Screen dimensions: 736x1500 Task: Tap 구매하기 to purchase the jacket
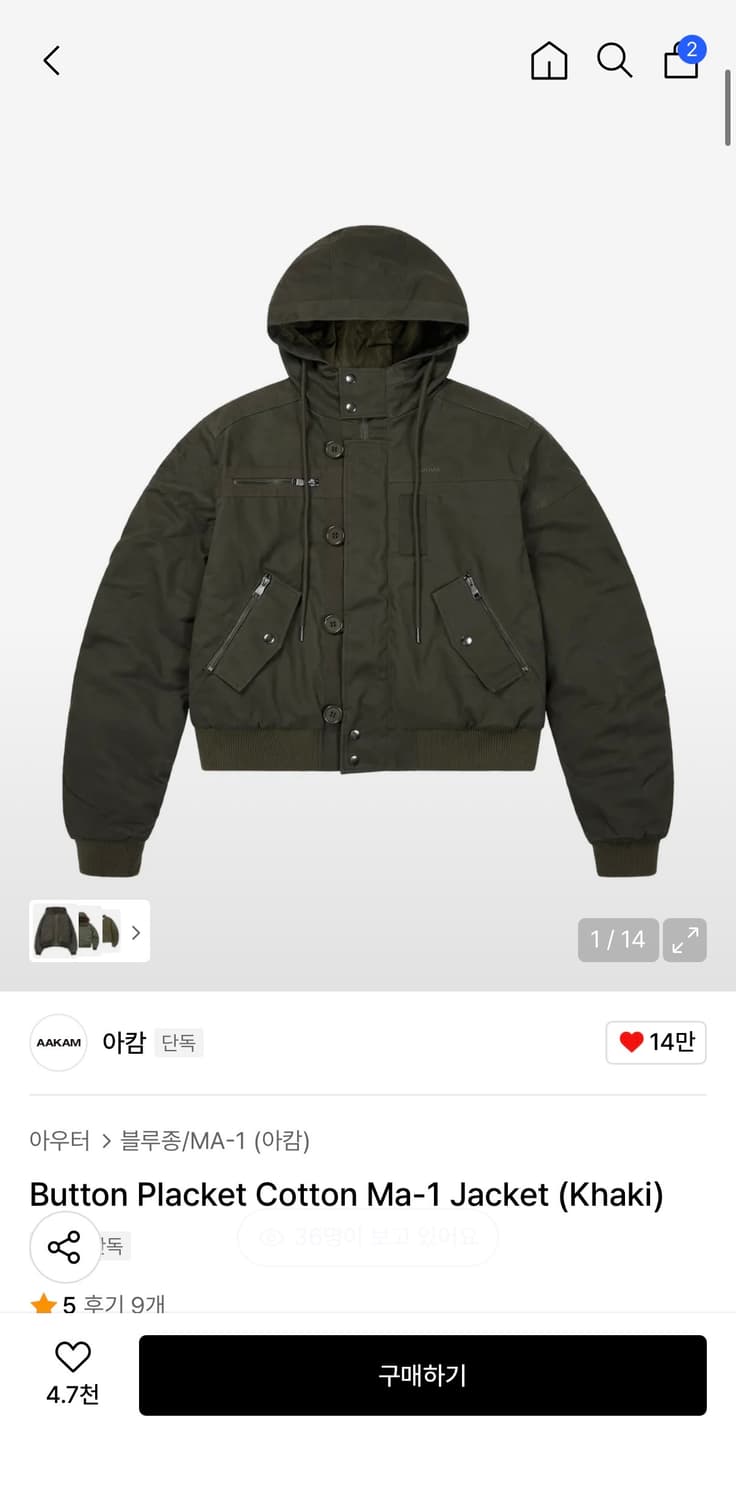tap(424, 1375)
